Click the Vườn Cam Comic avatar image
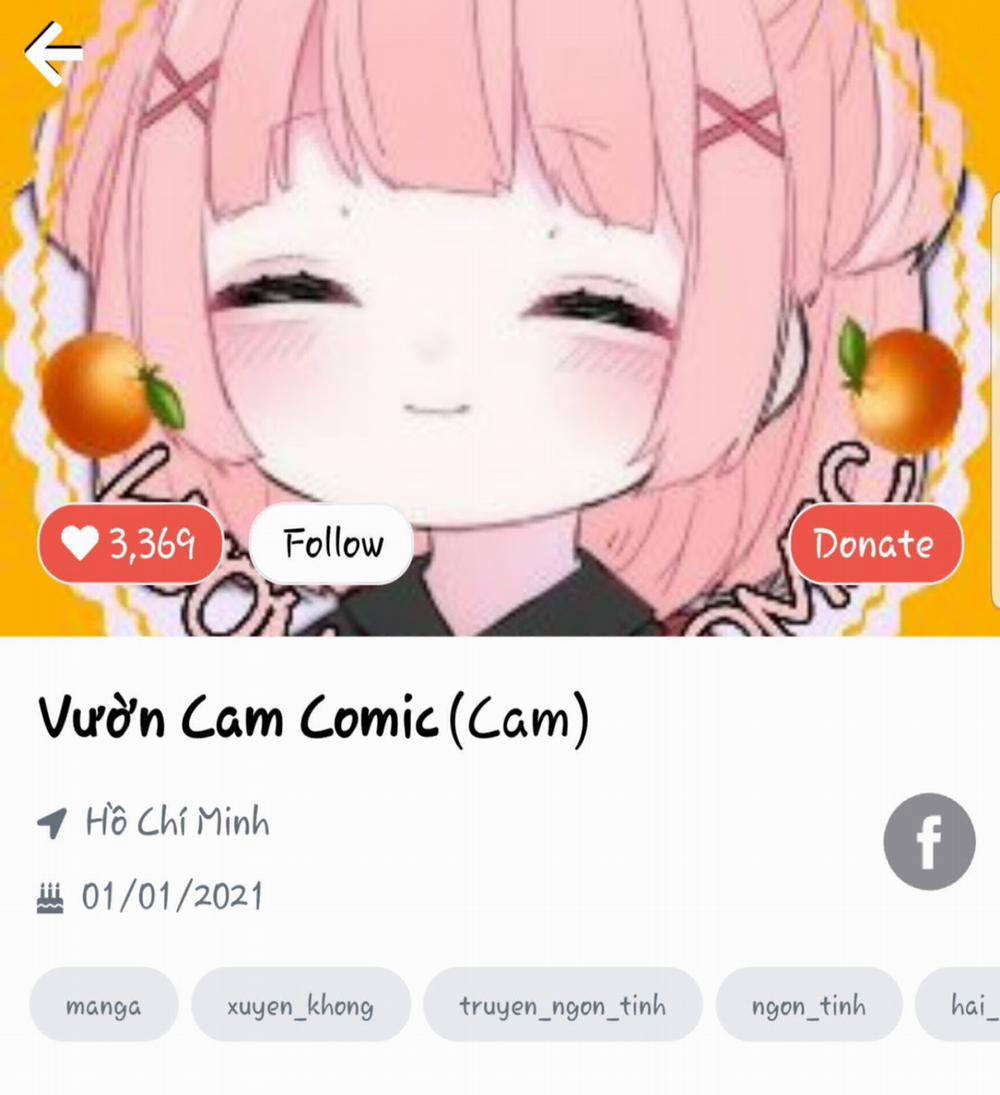The height and width of the screenshot is (1095, 1000). (x=490, y=300)
